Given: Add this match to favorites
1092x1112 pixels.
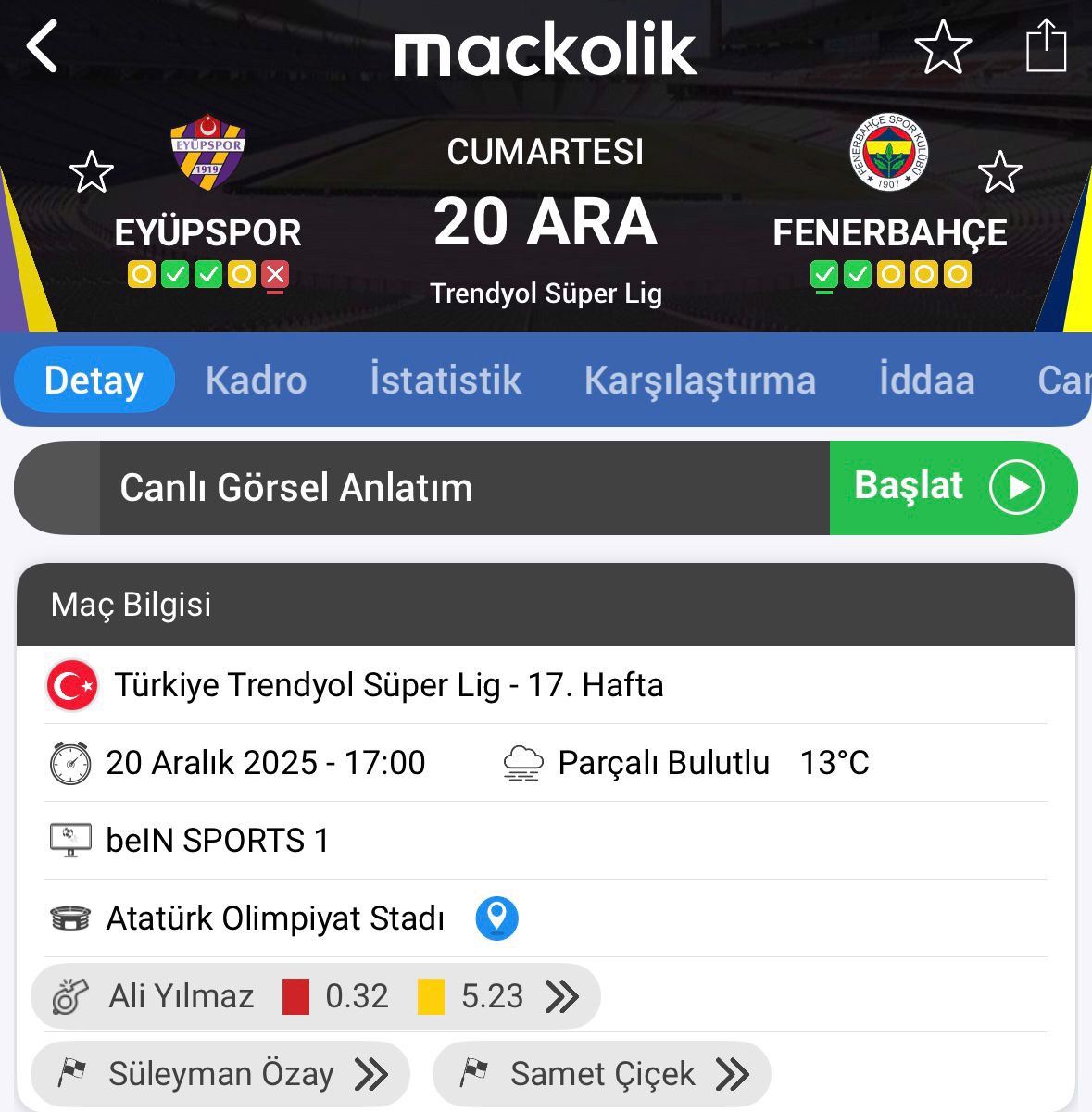Looking at the screenshot, I should tap(942, 47).
